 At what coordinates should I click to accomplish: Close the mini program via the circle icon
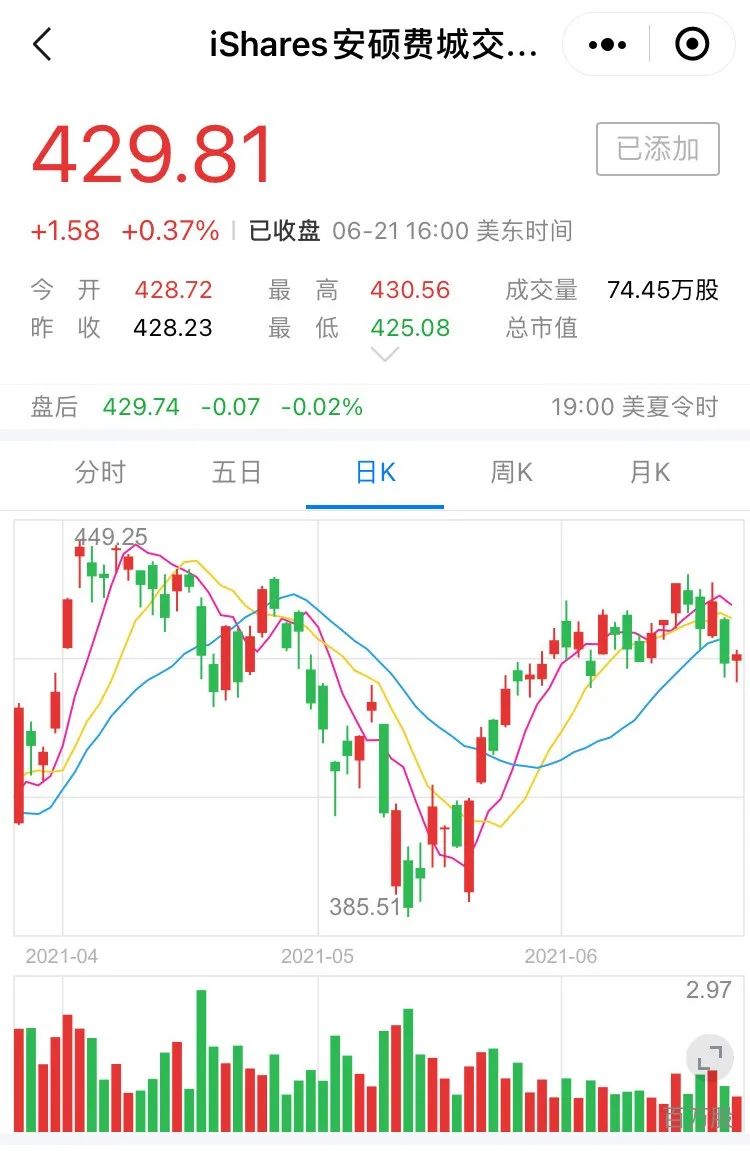(x=691, y=44)
